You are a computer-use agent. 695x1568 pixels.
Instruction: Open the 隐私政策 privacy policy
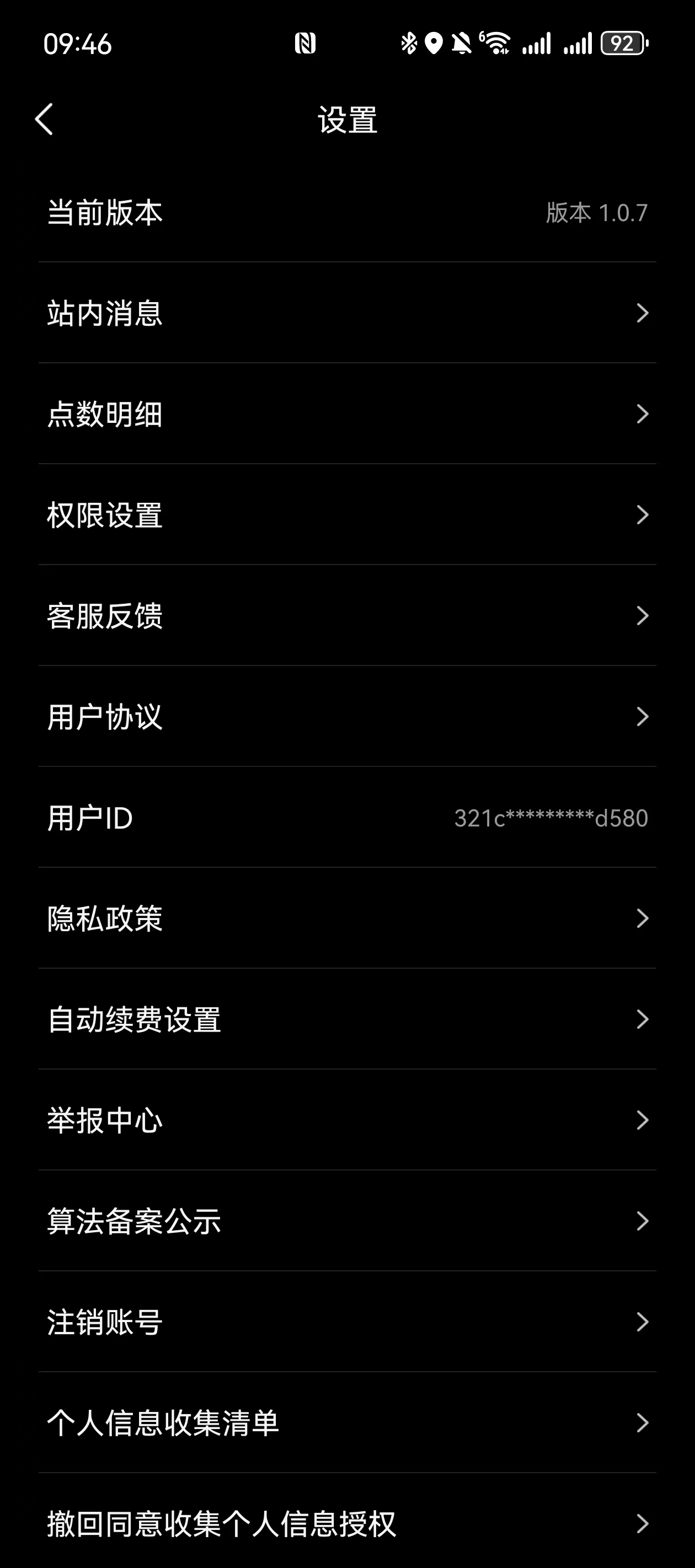tap(643, 919)
